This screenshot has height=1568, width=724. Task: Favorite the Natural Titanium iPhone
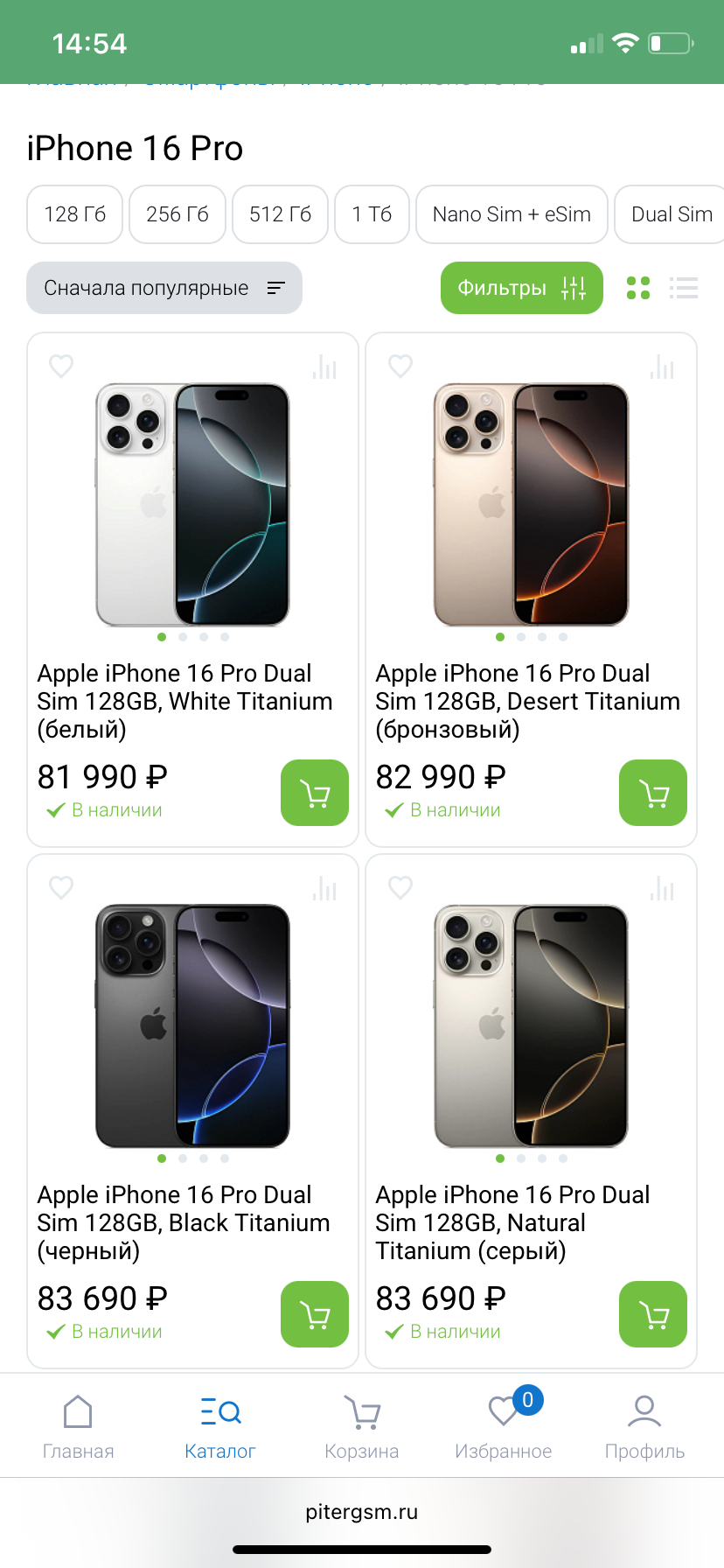[x=400, y=887]
